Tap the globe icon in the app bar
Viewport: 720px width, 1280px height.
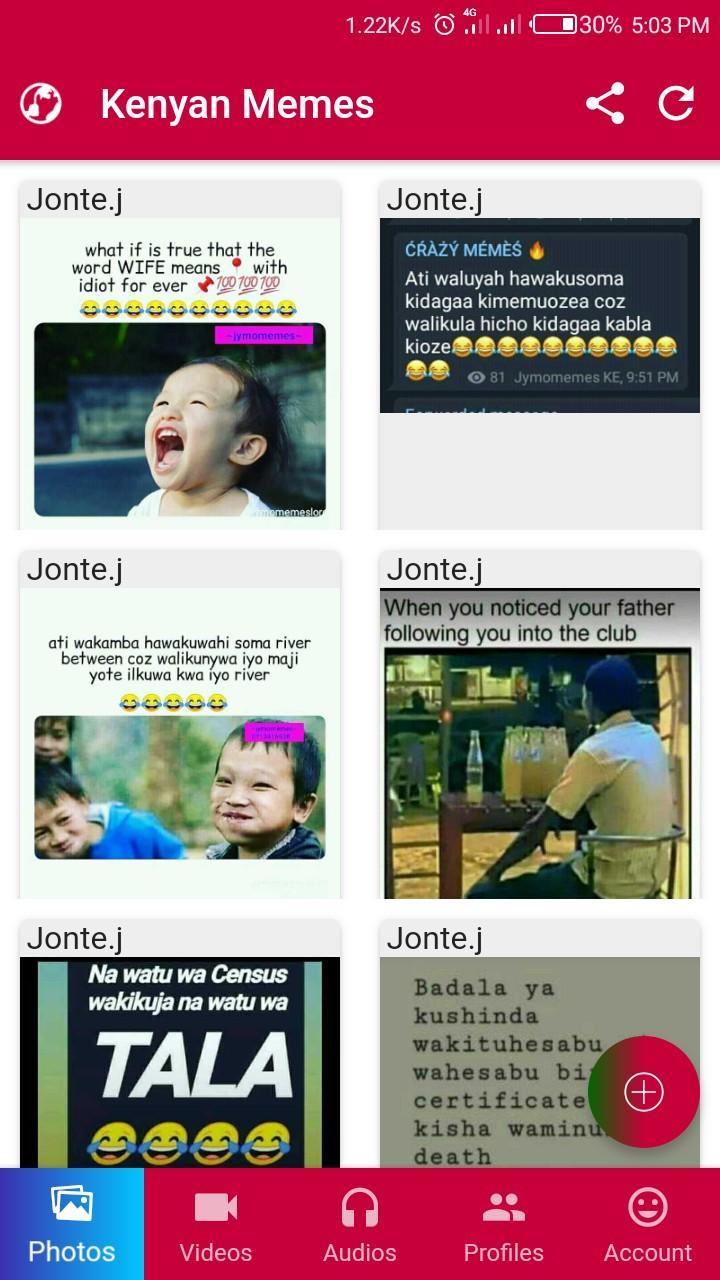41,104
